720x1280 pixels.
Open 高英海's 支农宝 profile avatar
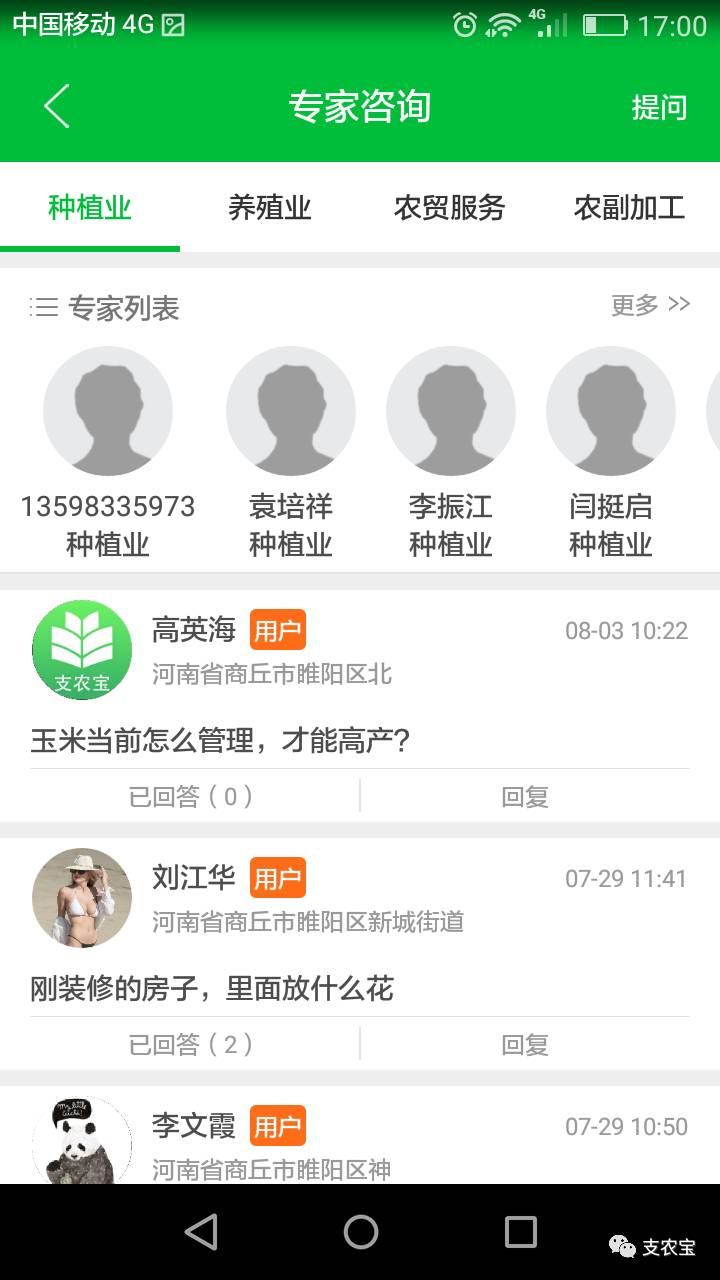point(82,649)
